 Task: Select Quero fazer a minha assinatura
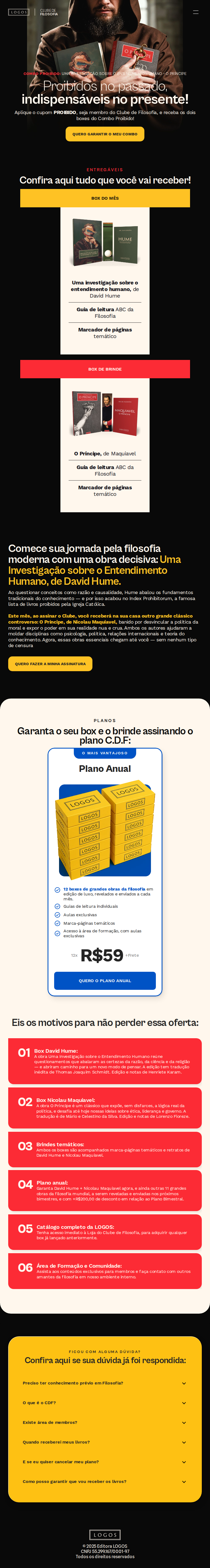(x=51, y=664)
